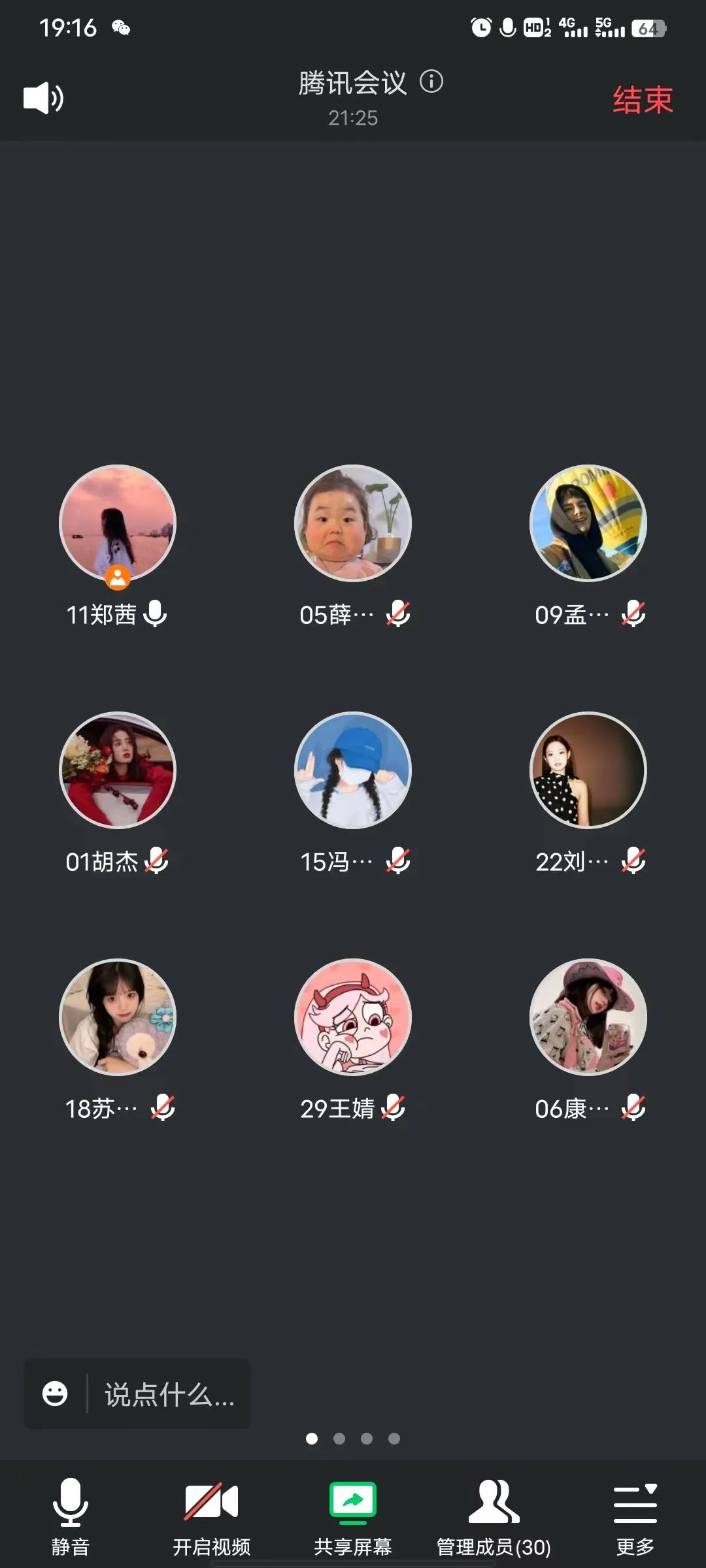This screenshot has width=706, height=1568.
Task: Toggle the speaker audio output icon
Action: (x=43, y=98)
